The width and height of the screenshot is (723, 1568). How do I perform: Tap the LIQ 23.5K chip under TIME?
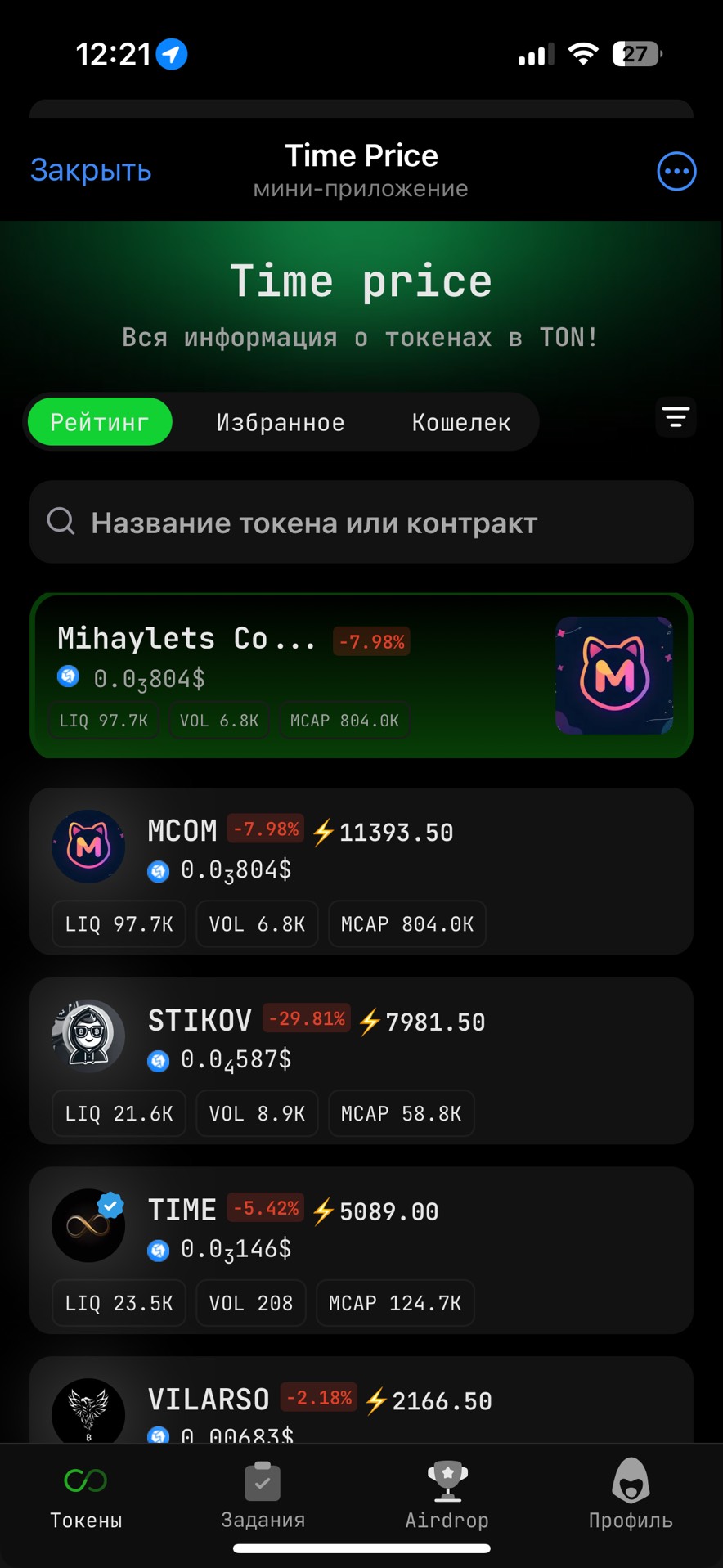pos(118,1302)
